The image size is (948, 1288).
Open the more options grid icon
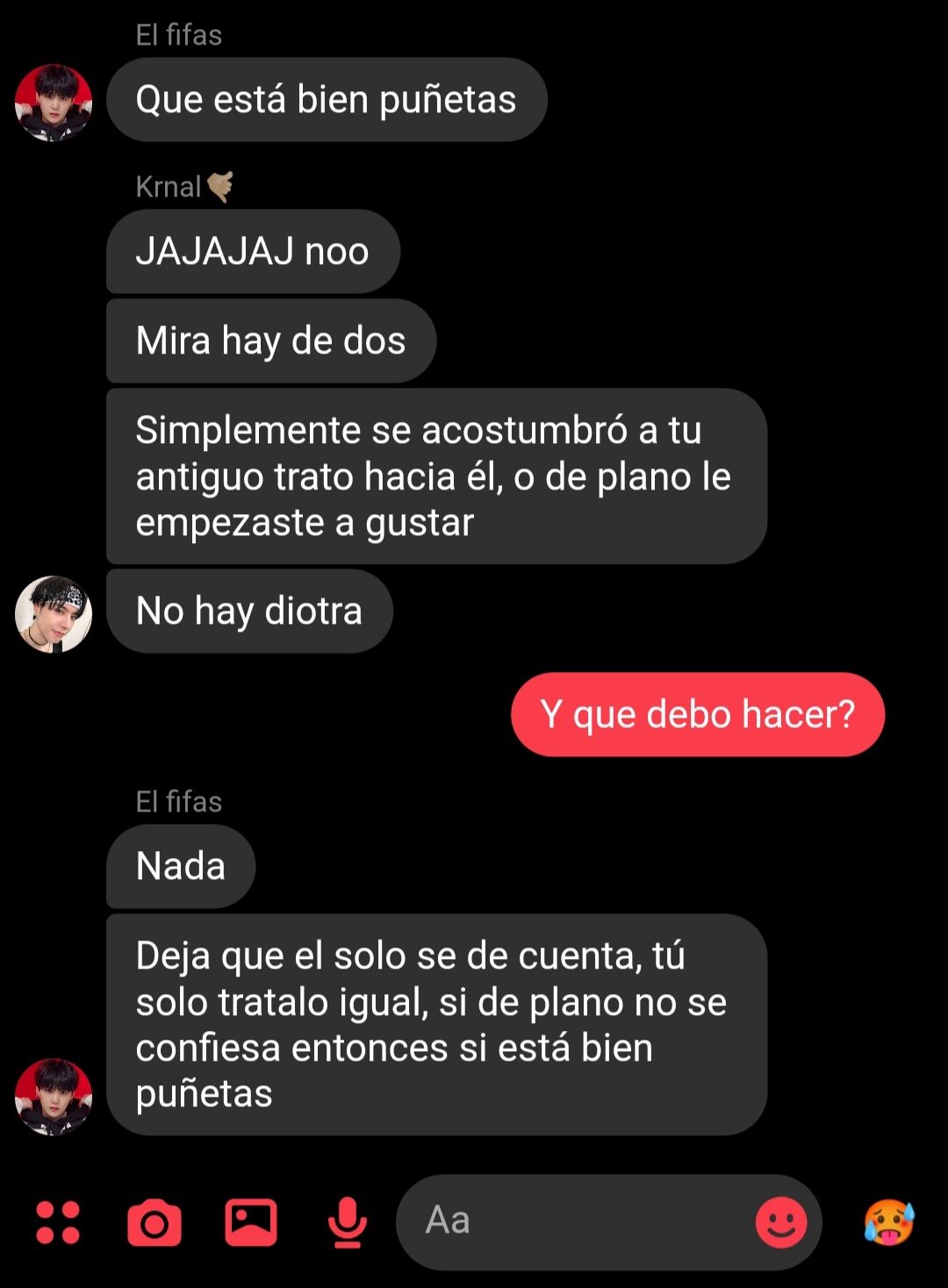click(58, 1222)
